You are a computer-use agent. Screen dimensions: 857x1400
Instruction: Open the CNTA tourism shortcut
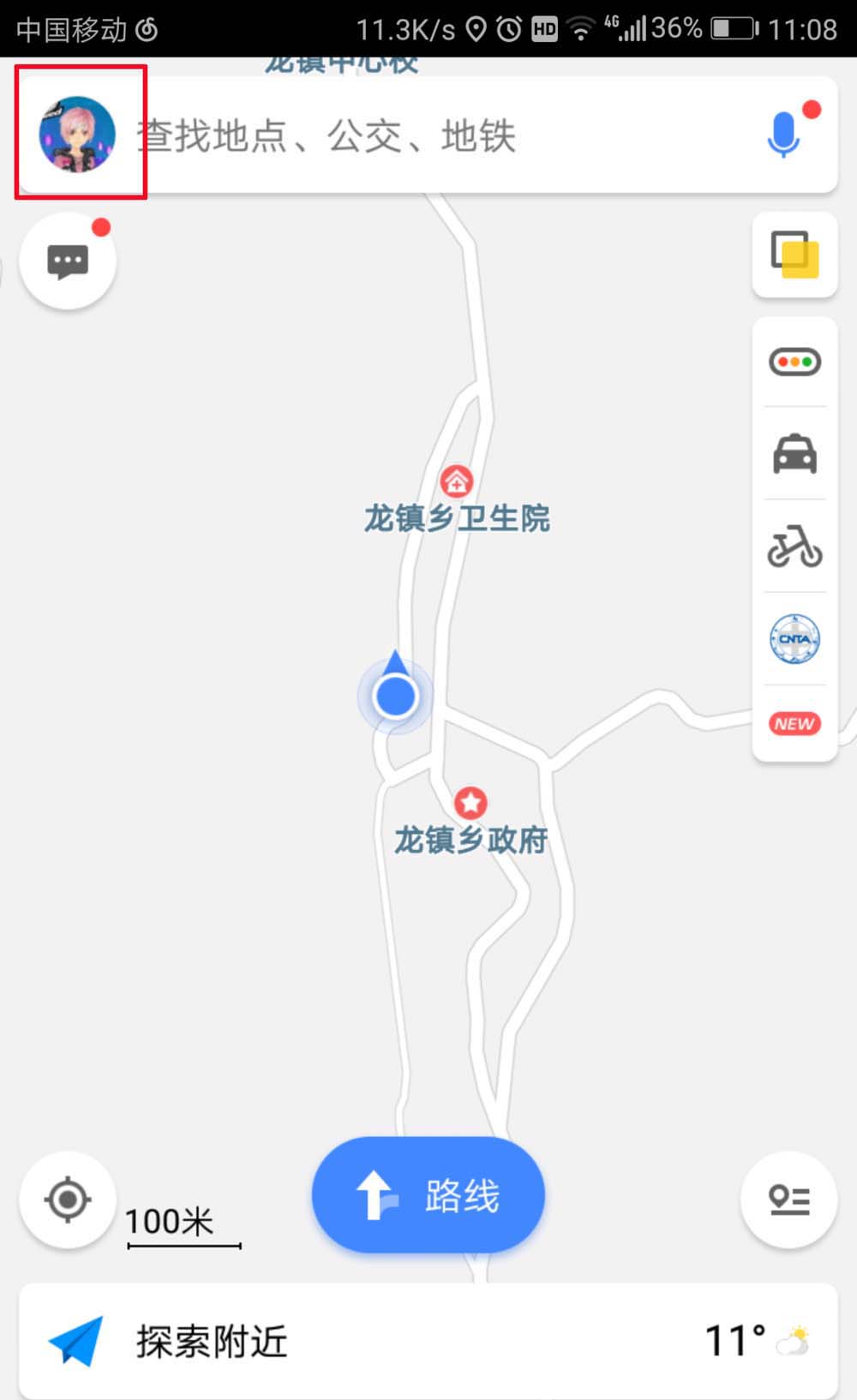click(x=794, y=639)
